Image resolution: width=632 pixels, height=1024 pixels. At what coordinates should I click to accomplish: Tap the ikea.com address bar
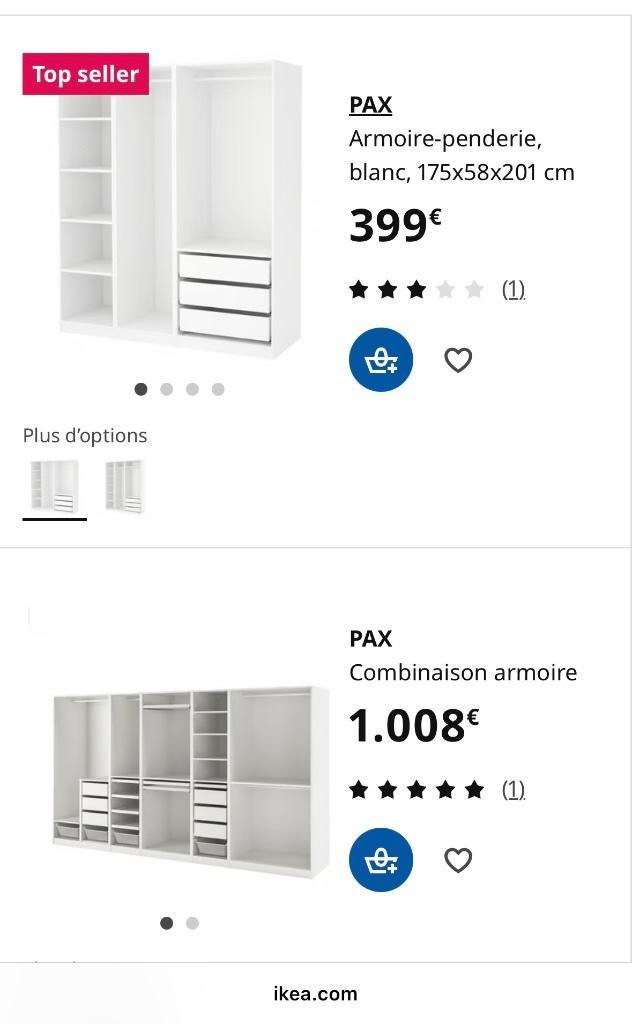[315, 993]
